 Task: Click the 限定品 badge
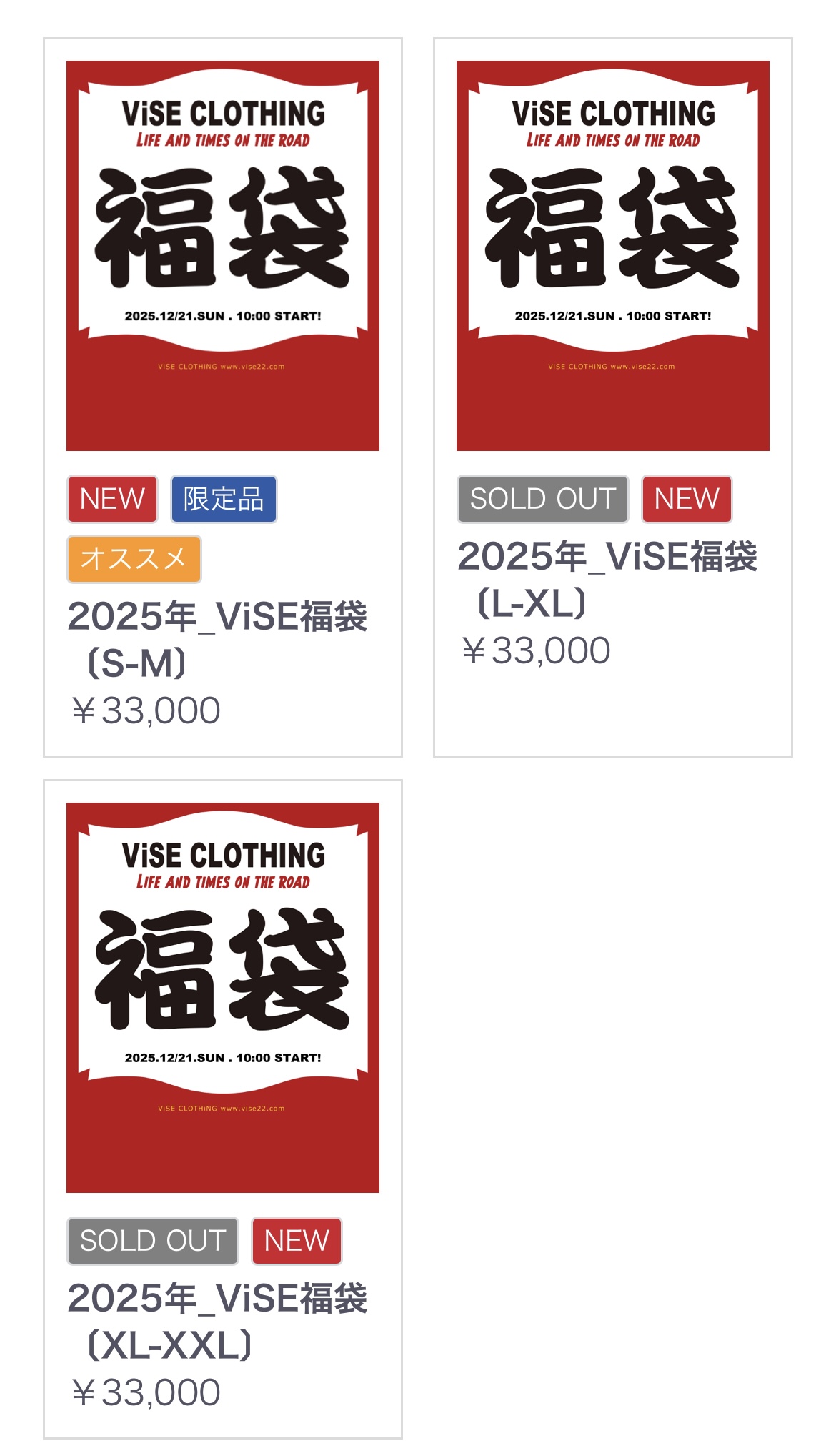pyautogui.click(x=223, y=498)
